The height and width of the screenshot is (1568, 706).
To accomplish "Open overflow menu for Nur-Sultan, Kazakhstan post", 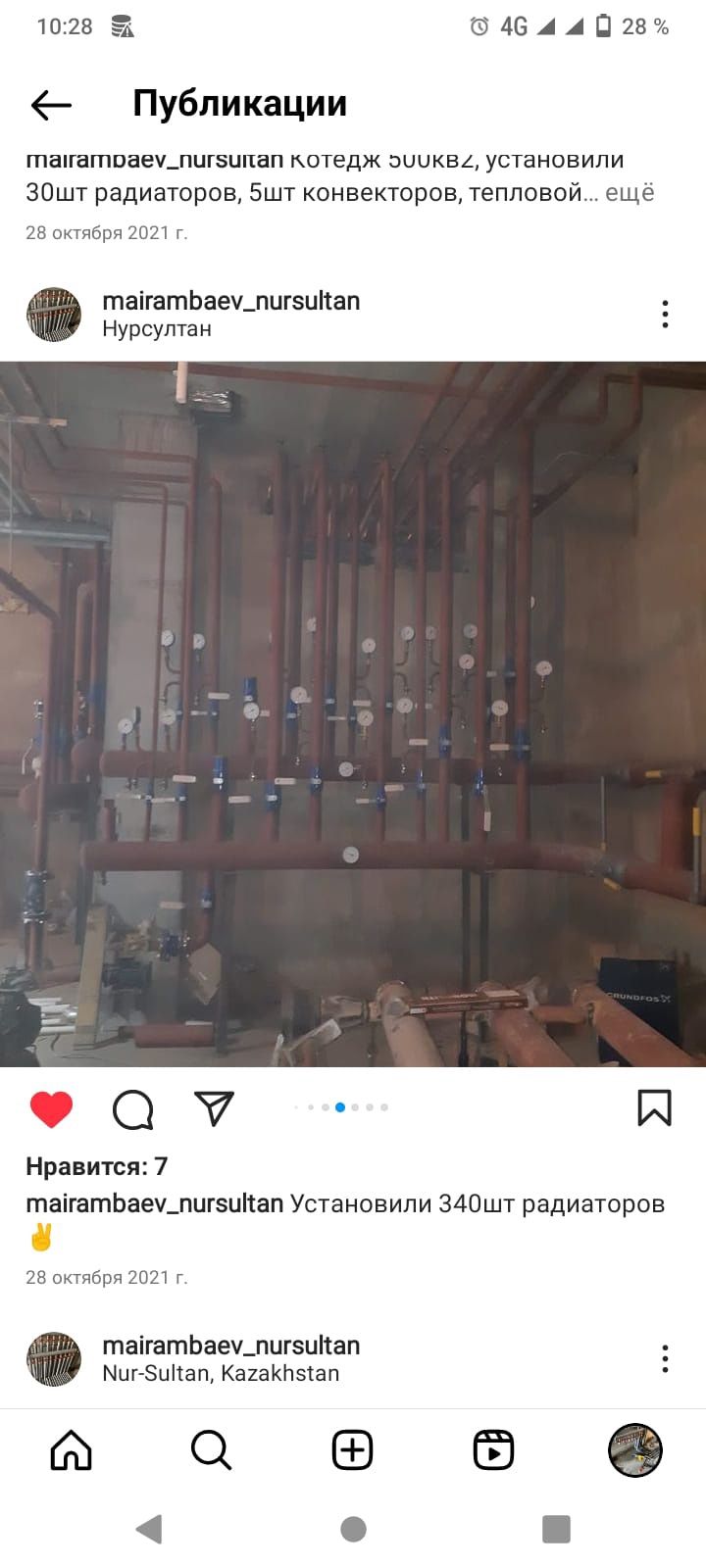I will (x=665, y=1358).
